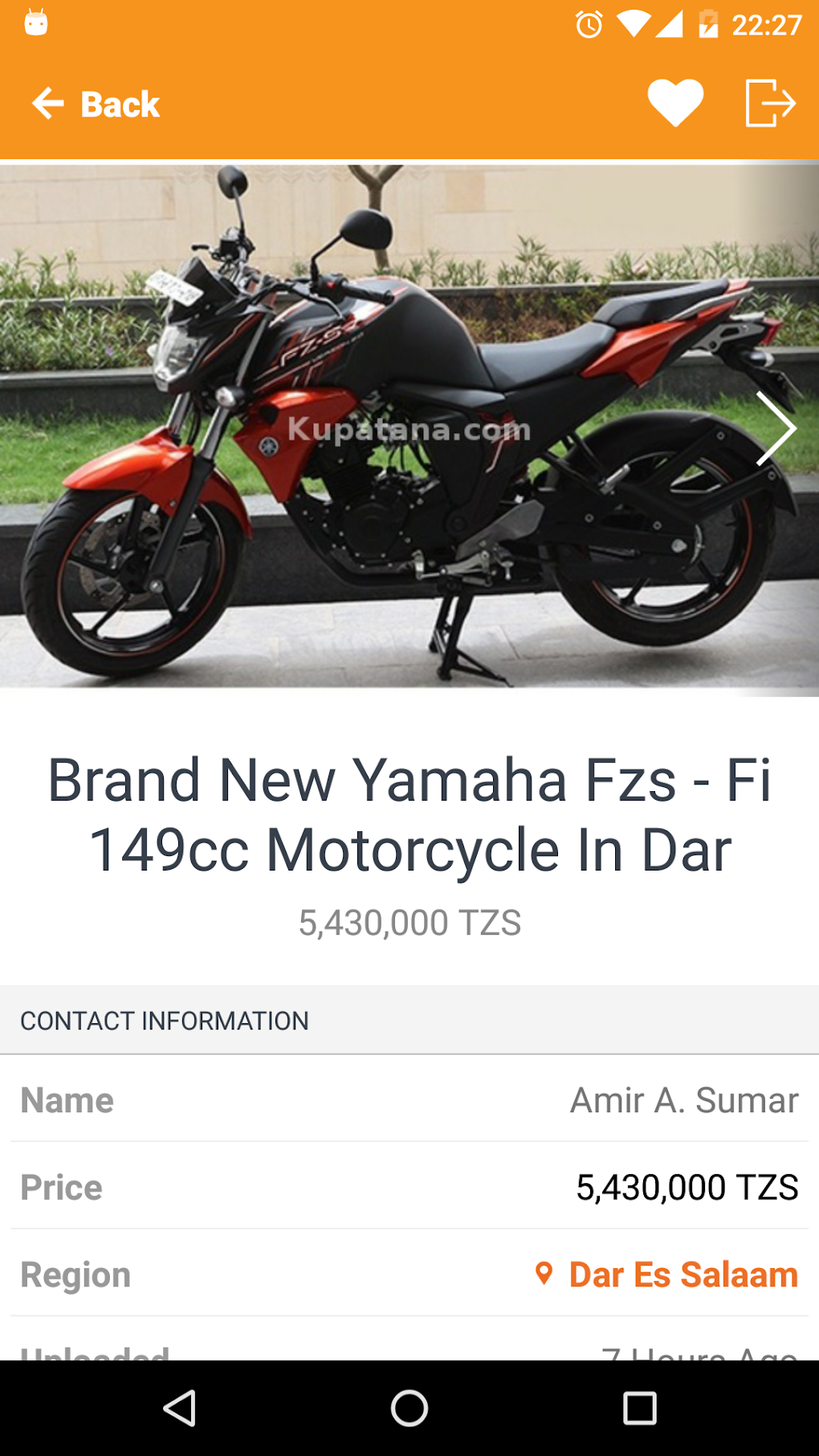Image resolution: width=819 pixels, height=1456 pixels.
Task: Tap the system home button
Action: (409, 1408)
